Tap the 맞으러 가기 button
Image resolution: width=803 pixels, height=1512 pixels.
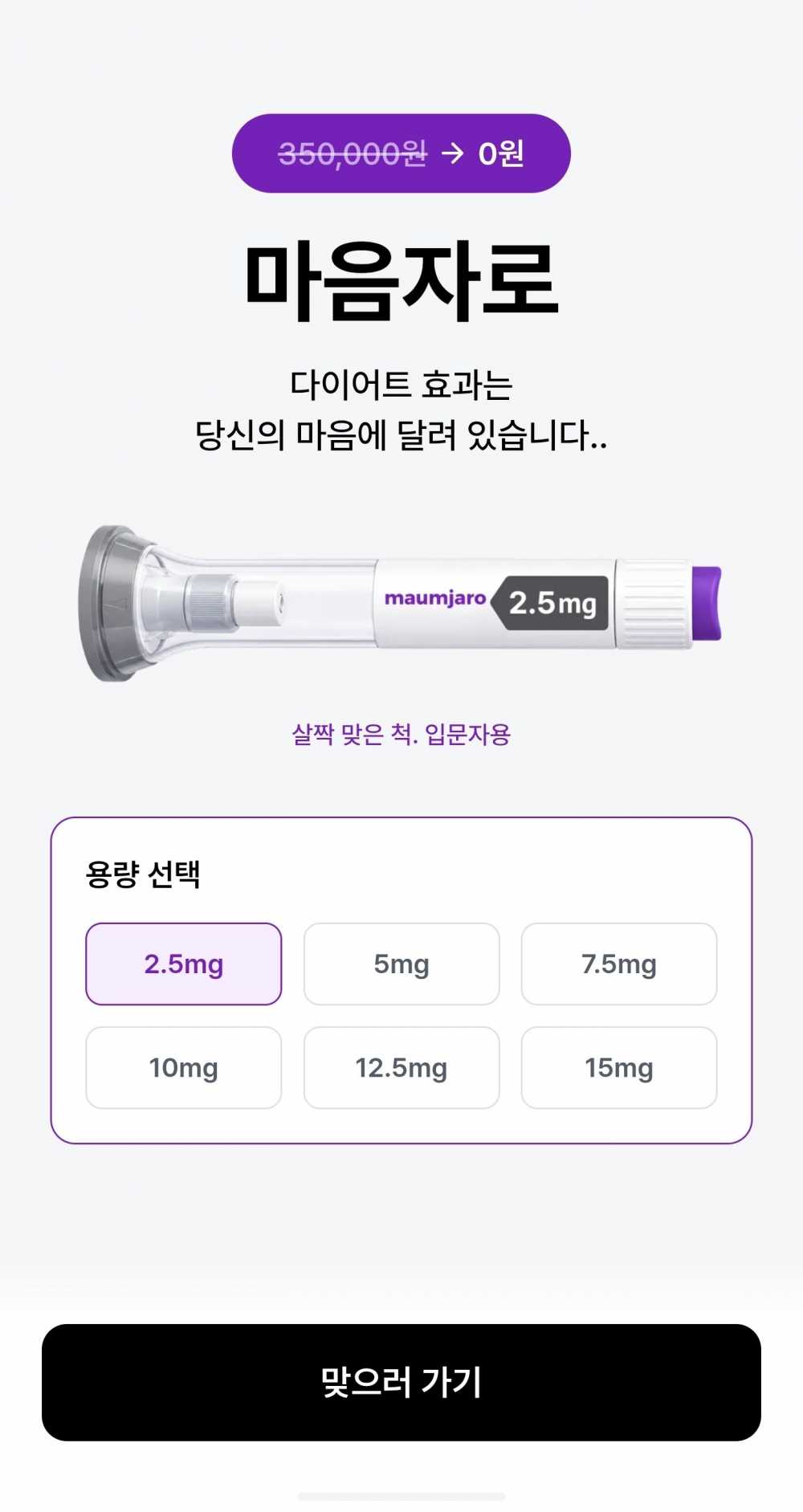click(x=401, y=1382)
